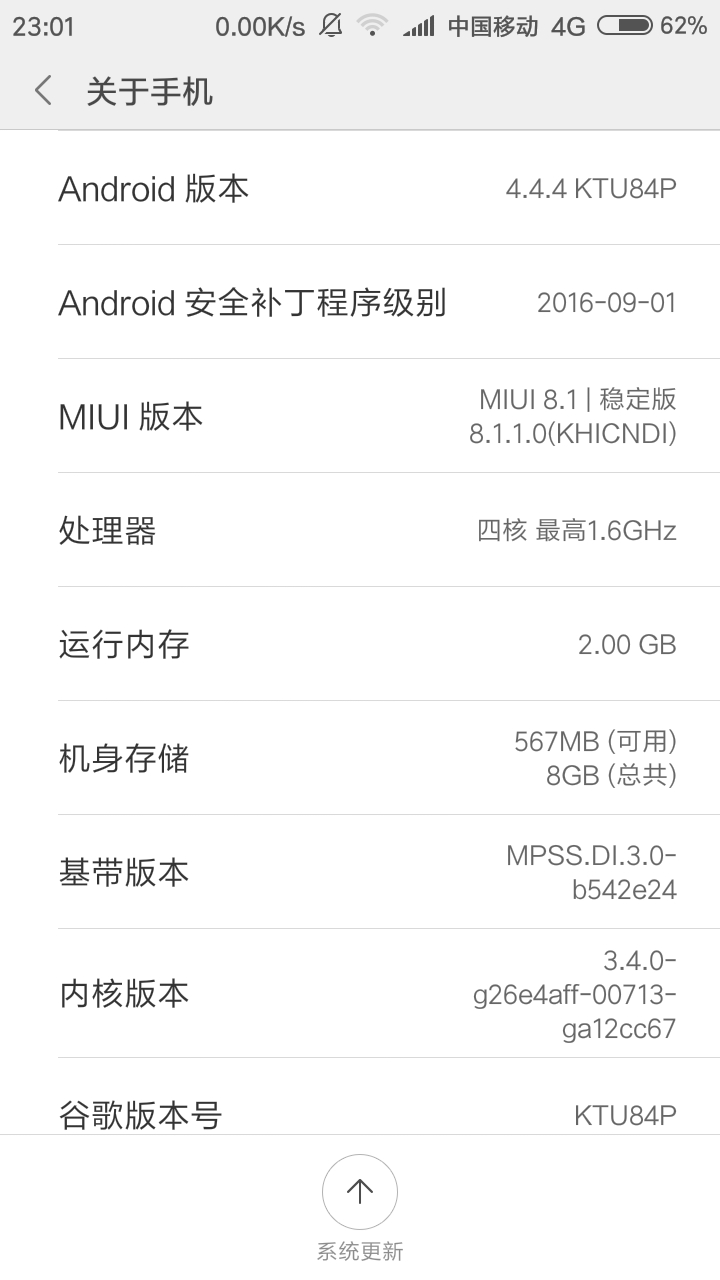Tap the Android 版本 row
The image size is (720, 1280).
click(360, 189)
